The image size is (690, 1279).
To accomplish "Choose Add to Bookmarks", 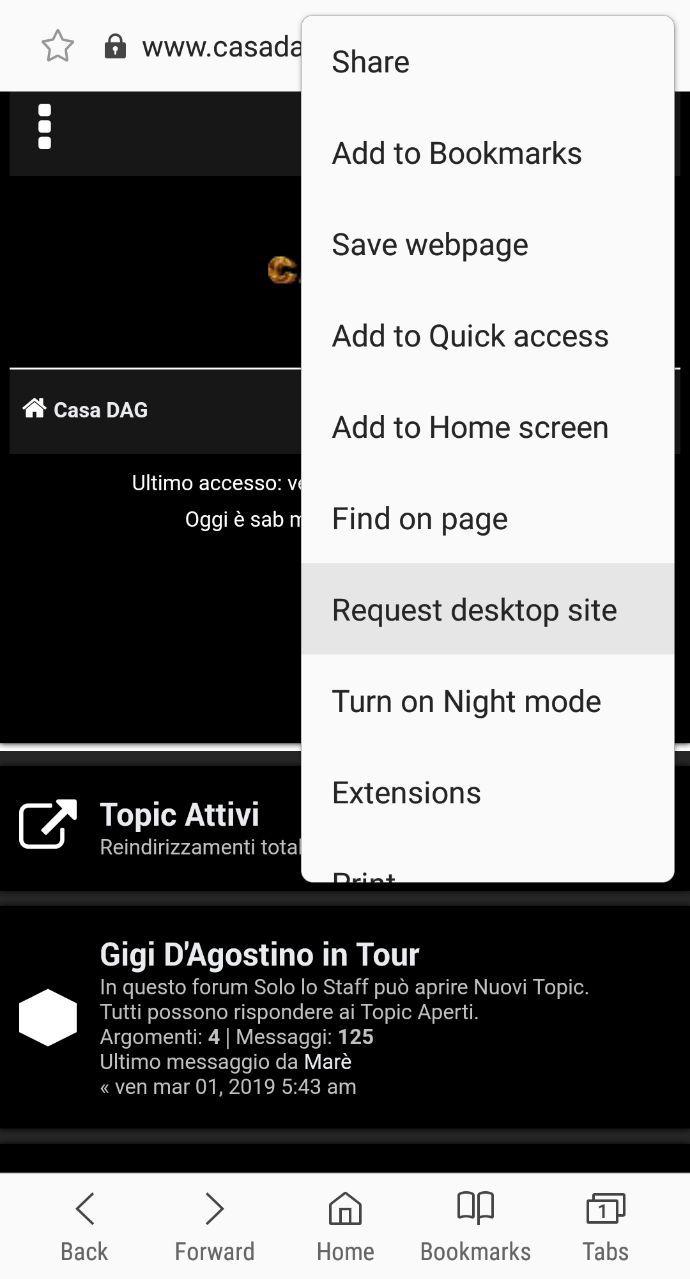I will 456,153.
